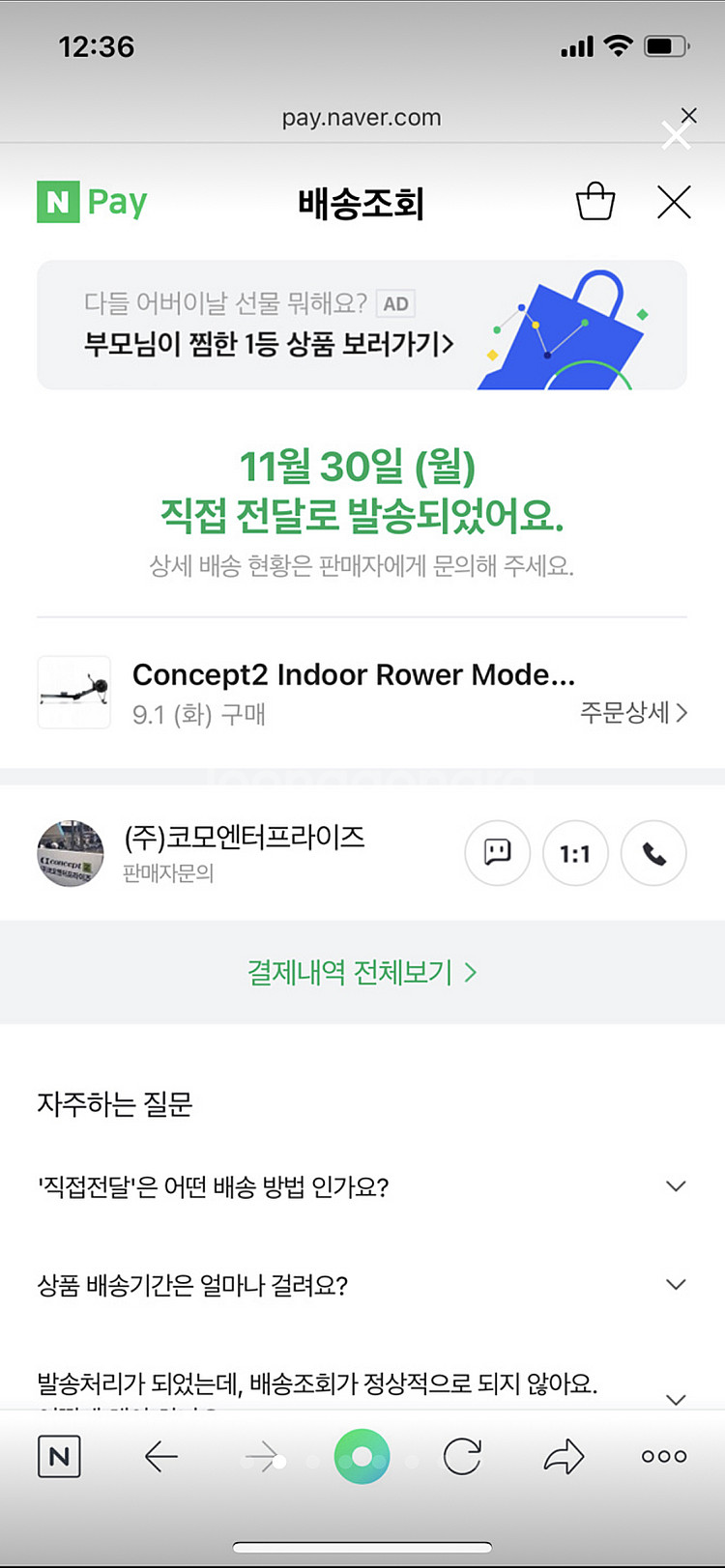Go to Naver home via N button
The height and width of the screenshot is (1568, 725).
[59, 1456]
